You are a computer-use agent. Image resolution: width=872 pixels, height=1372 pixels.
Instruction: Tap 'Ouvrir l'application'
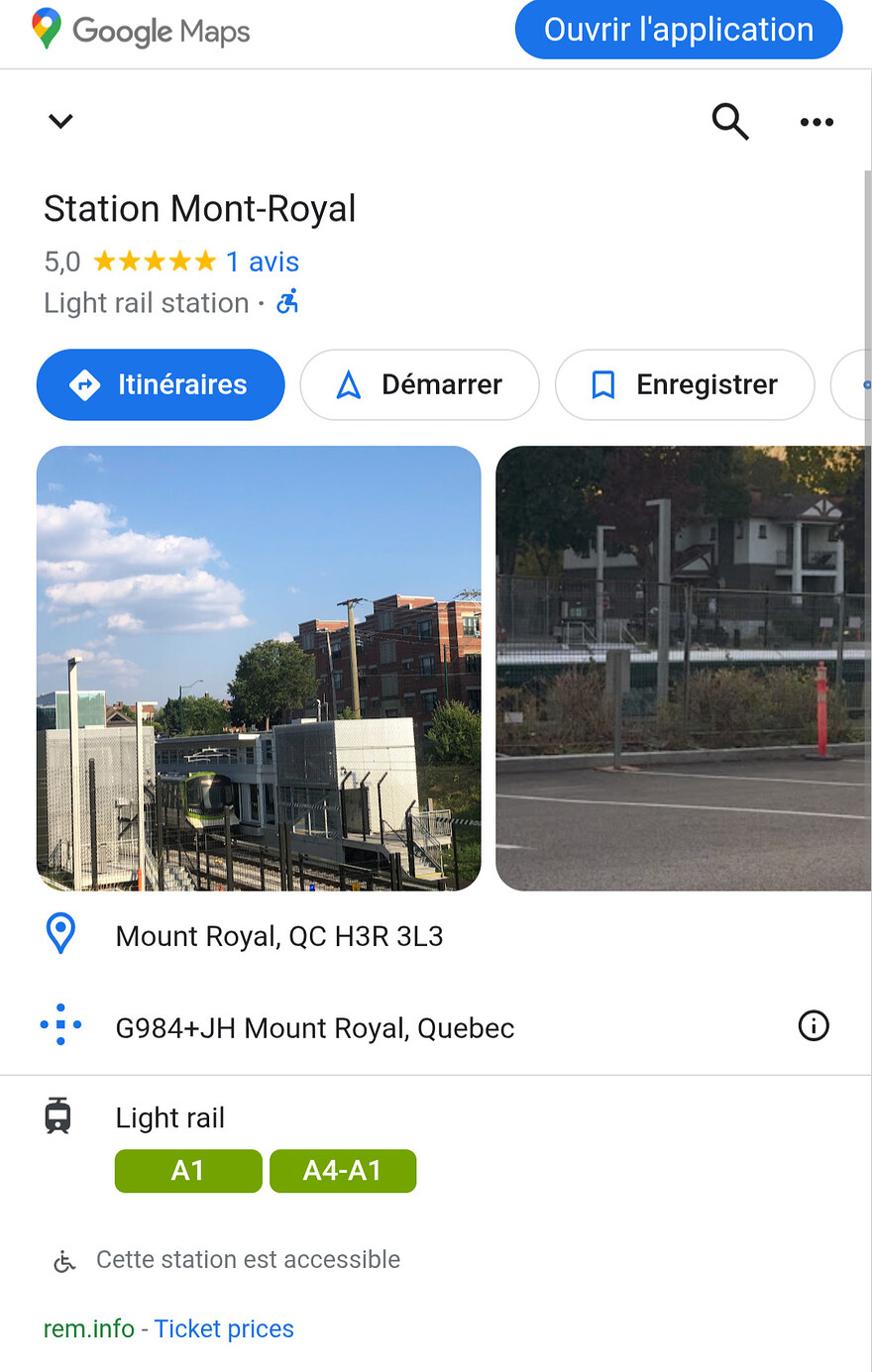(678, 30)
